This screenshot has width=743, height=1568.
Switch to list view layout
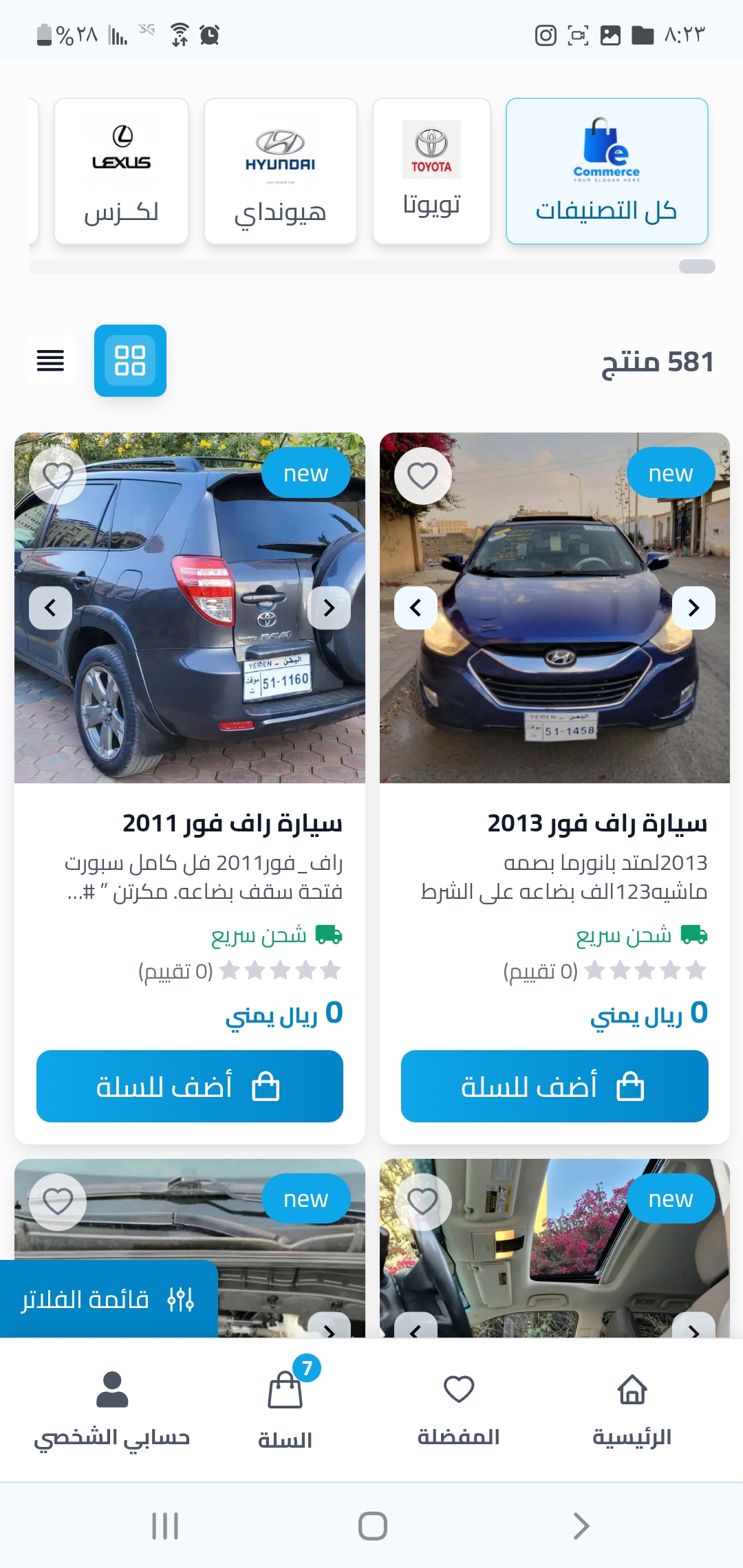coord(50,360)
